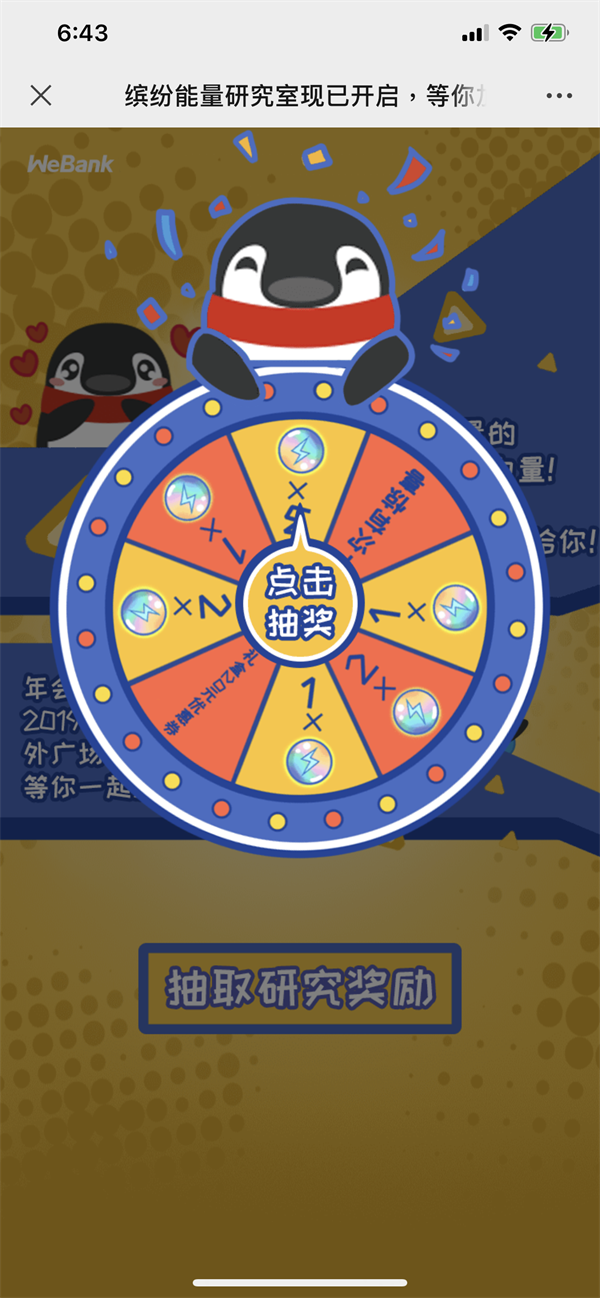Close the webpage with the X icon
Screen dimensions: 600x1298
41,96
